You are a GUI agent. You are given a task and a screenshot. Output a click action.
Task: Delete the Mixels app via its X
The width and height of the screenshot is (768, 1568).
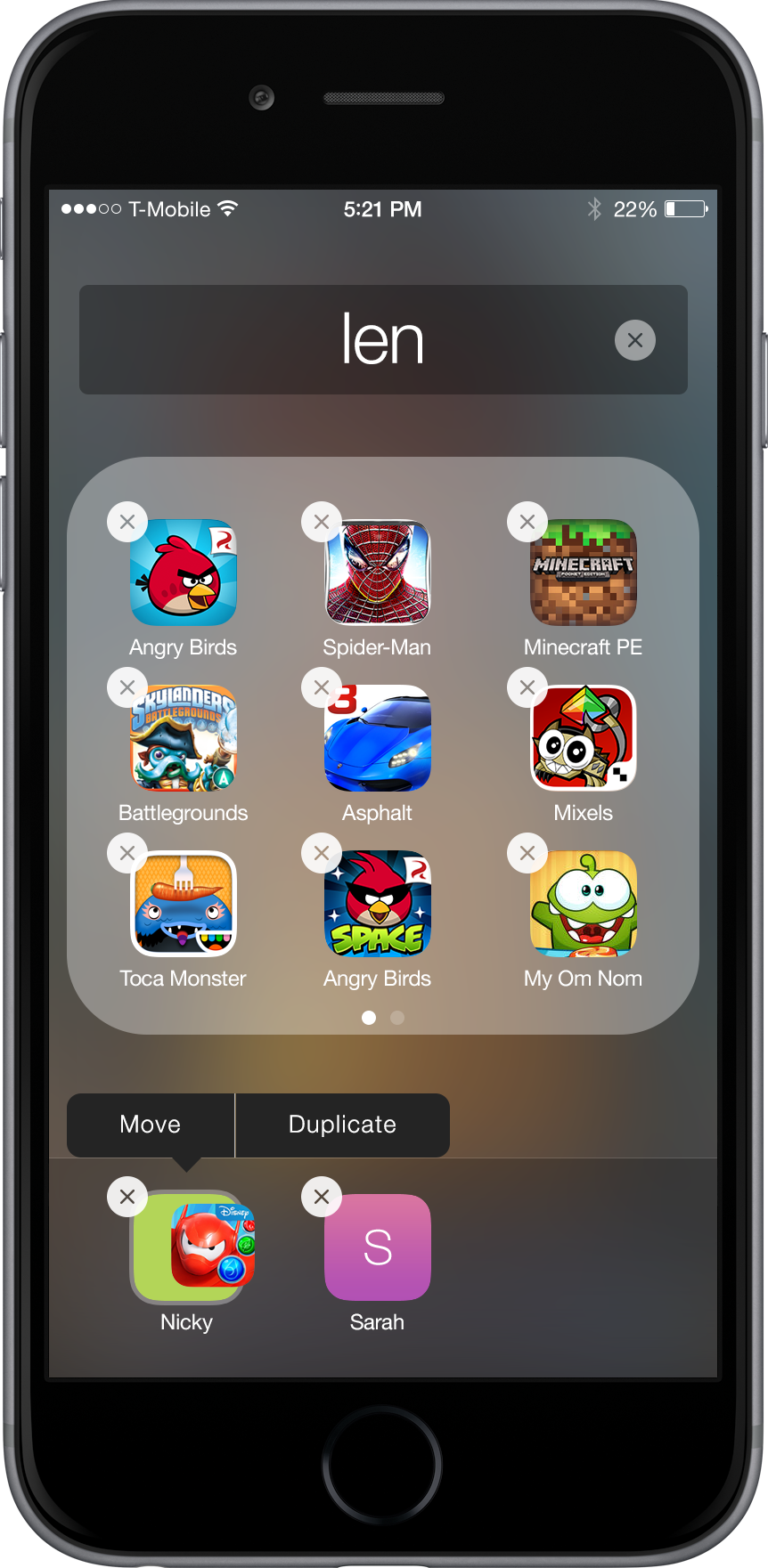pos(527,687)
